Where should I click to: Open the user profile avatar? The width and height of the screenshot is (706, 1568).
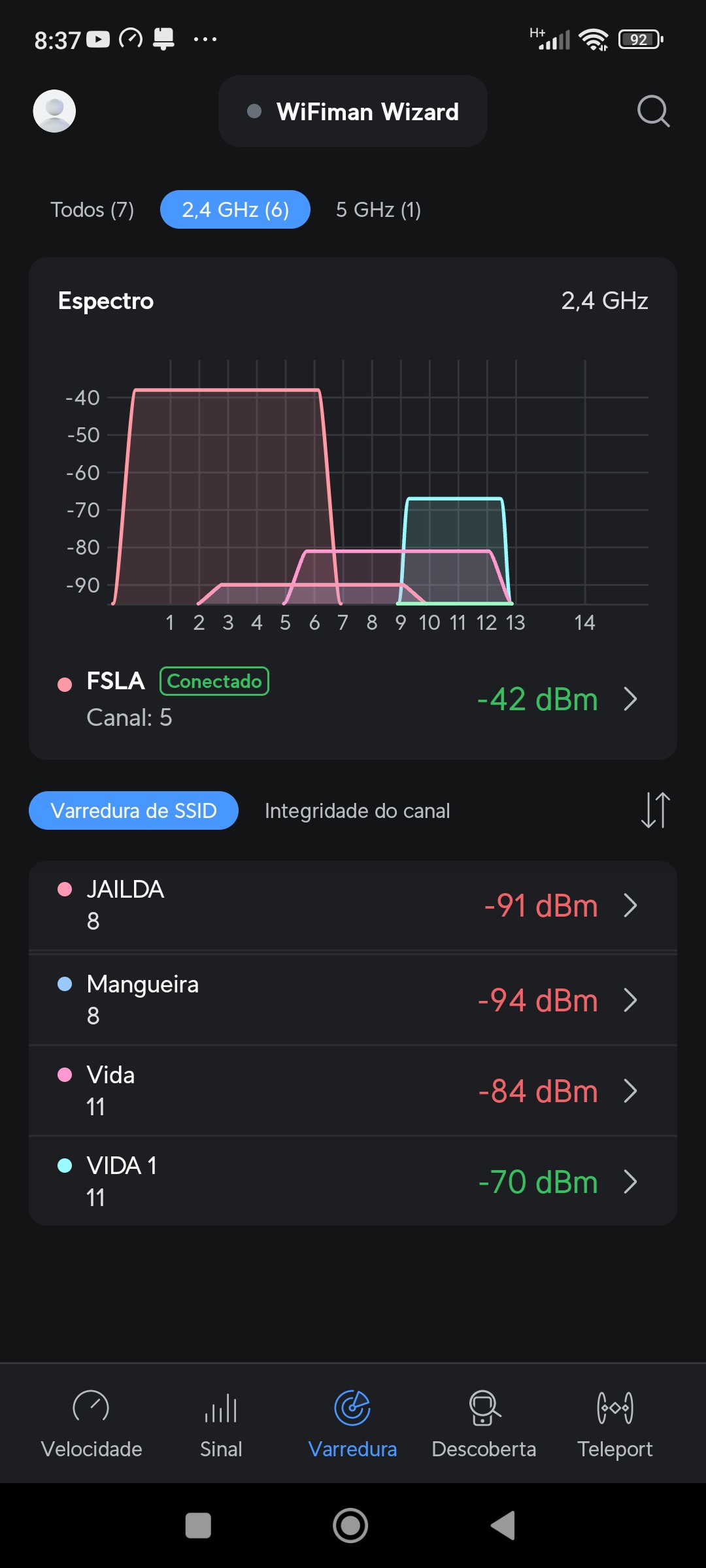[x=54, y=111]
